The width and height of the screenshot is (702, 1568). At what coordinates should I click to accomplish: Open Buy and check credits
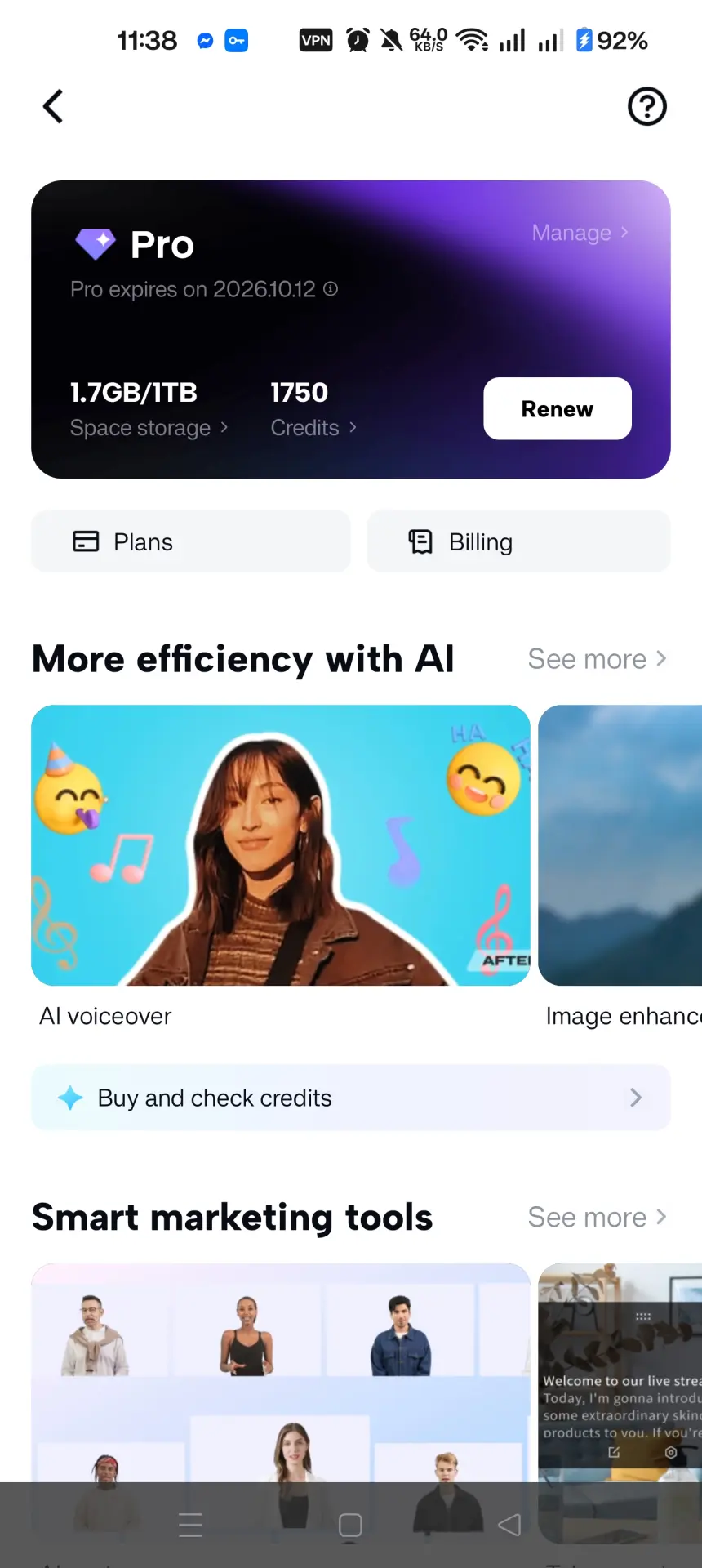point(351,1098)
